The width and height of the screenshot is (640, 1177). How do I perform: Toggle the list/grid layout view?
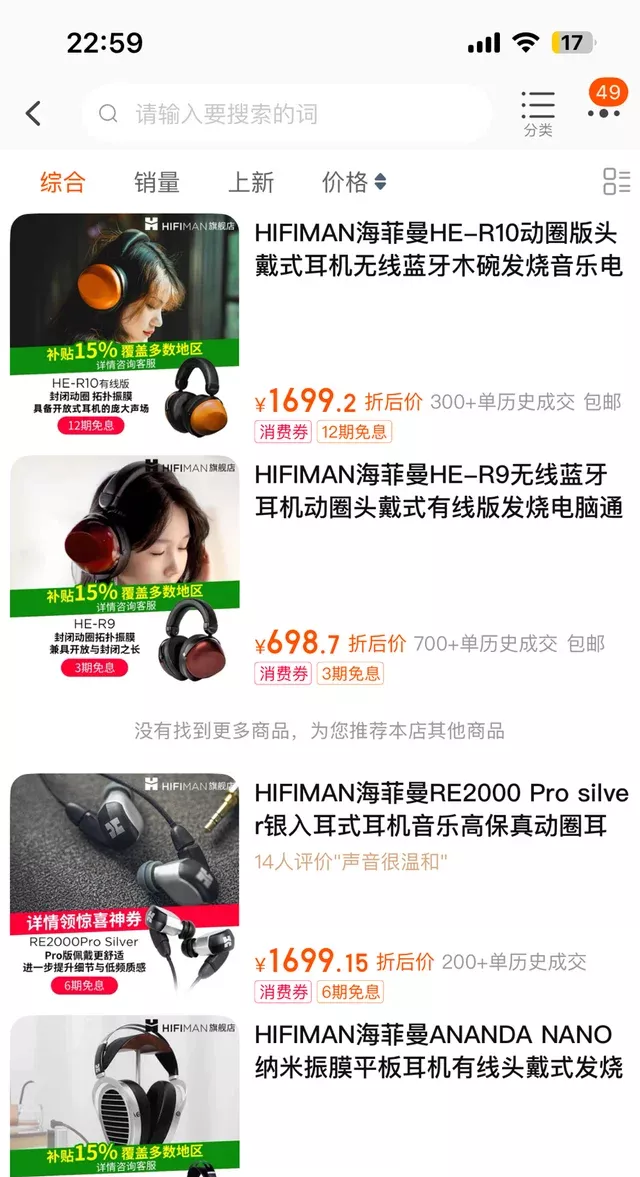616,182
